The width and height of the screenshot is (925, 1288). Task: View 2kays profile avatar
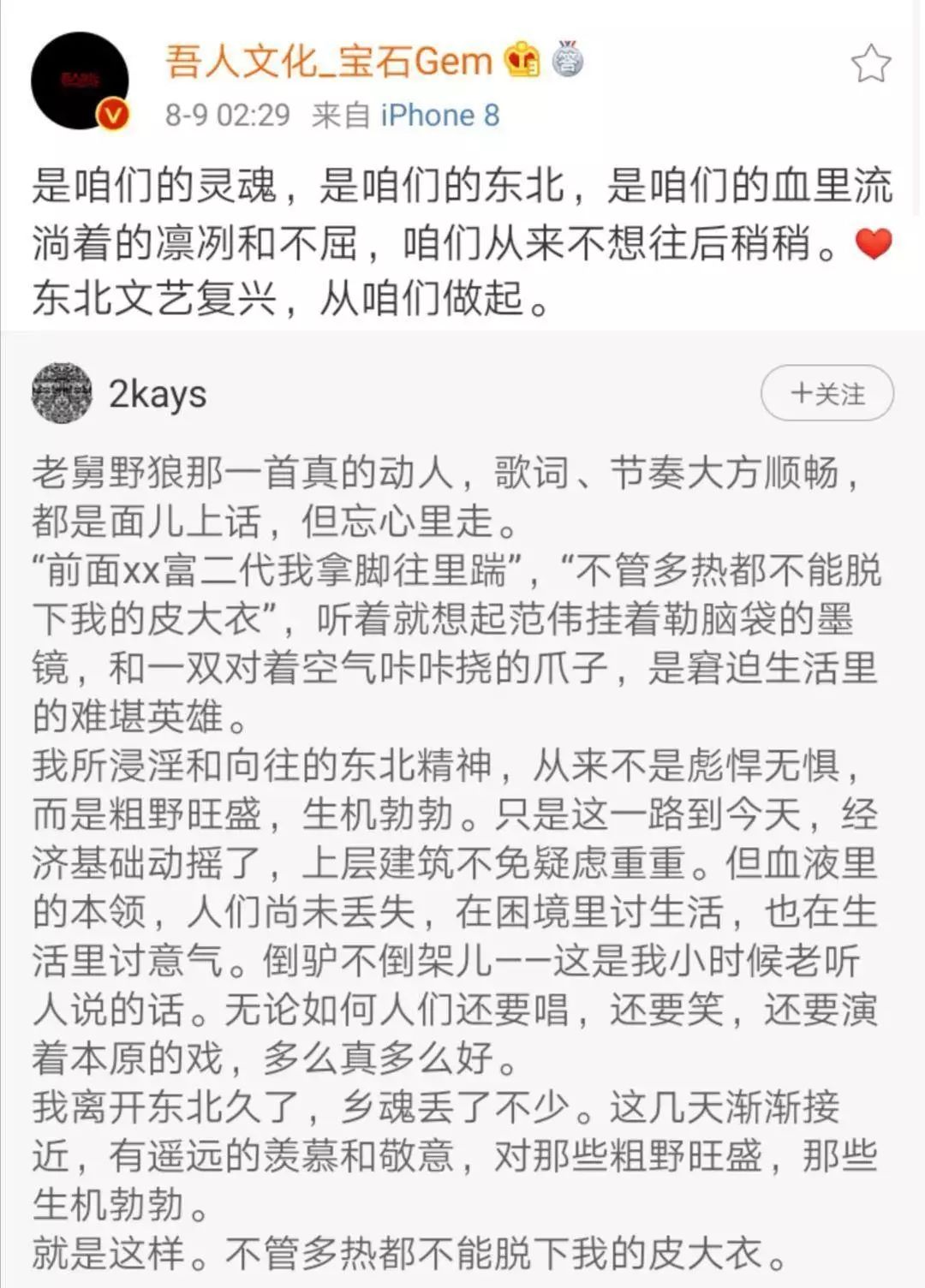63,393
